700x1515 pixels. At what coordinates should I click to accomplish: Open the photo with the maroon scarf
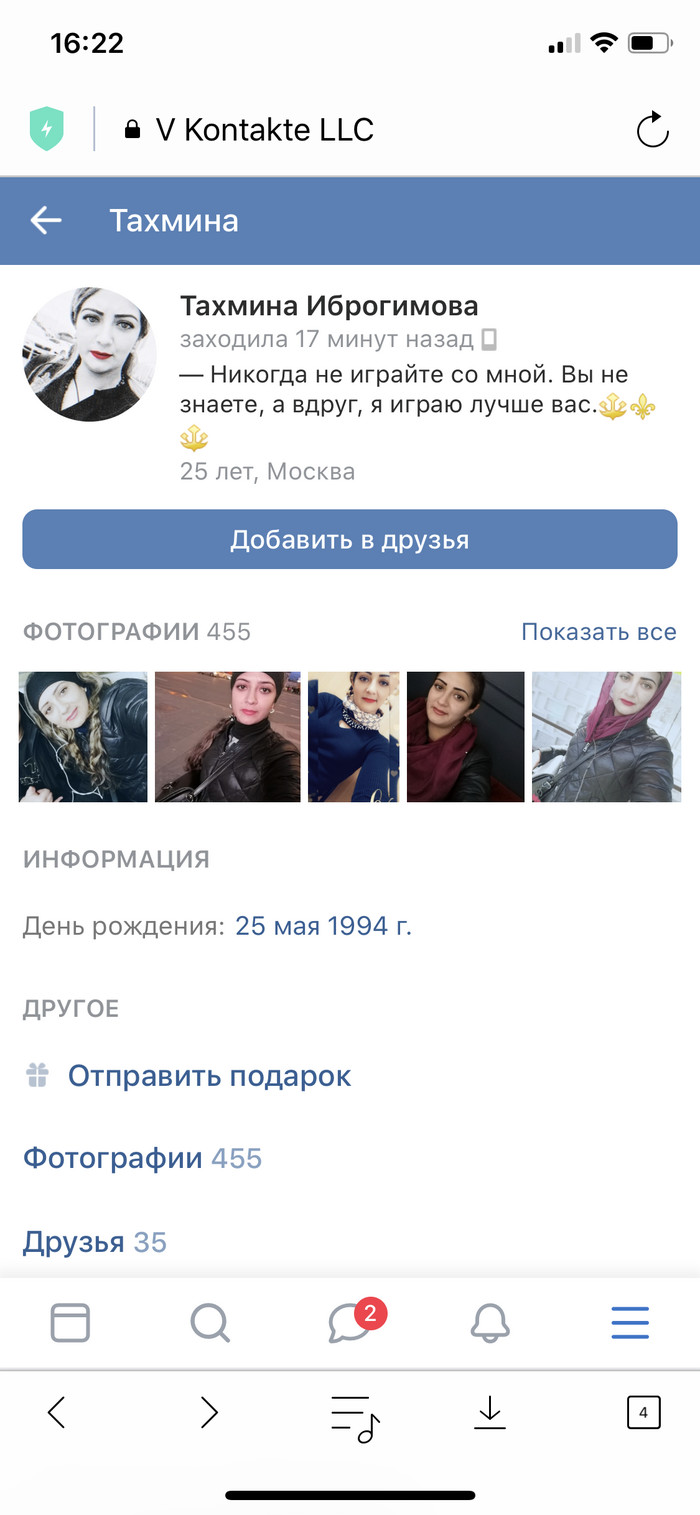[465, 737]
